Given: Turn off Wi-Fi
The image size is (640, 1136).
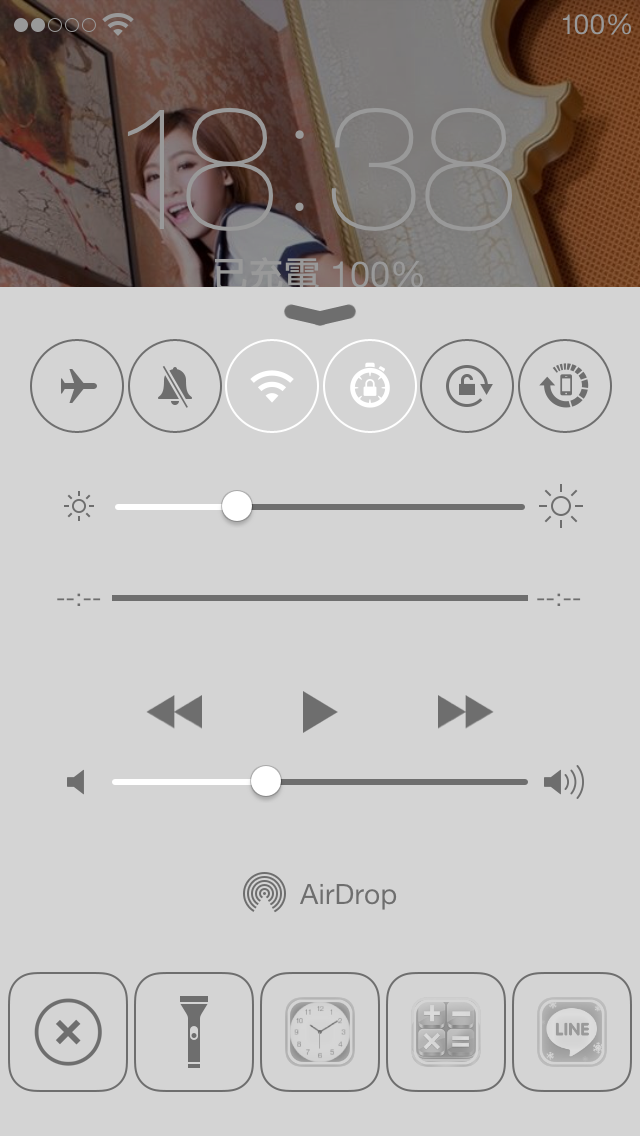Looking at the screenshot, I should [x=272, y=386].
